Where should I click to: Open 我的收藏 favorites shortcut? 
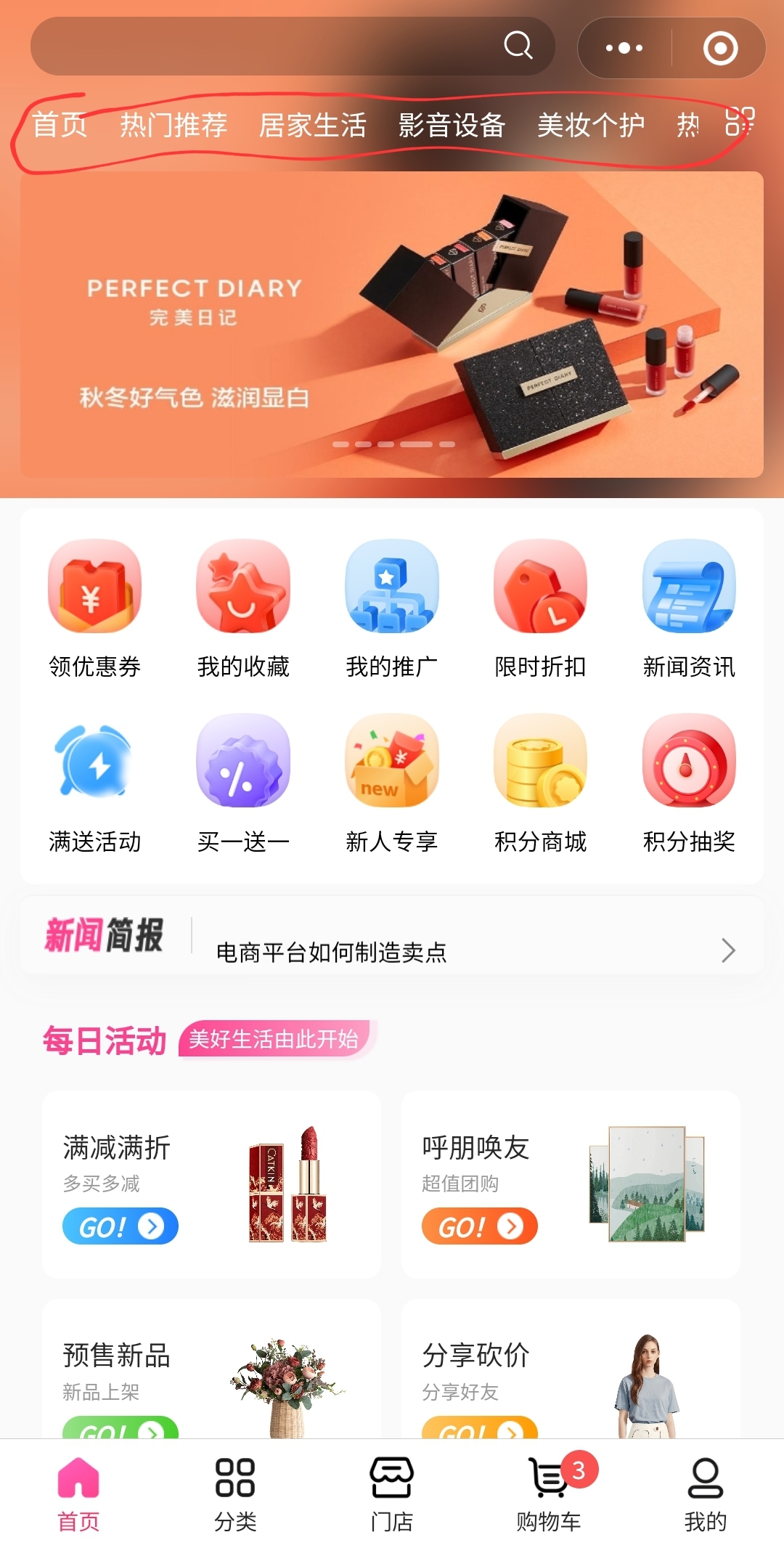pyautogui.click(x=243, y=608)
